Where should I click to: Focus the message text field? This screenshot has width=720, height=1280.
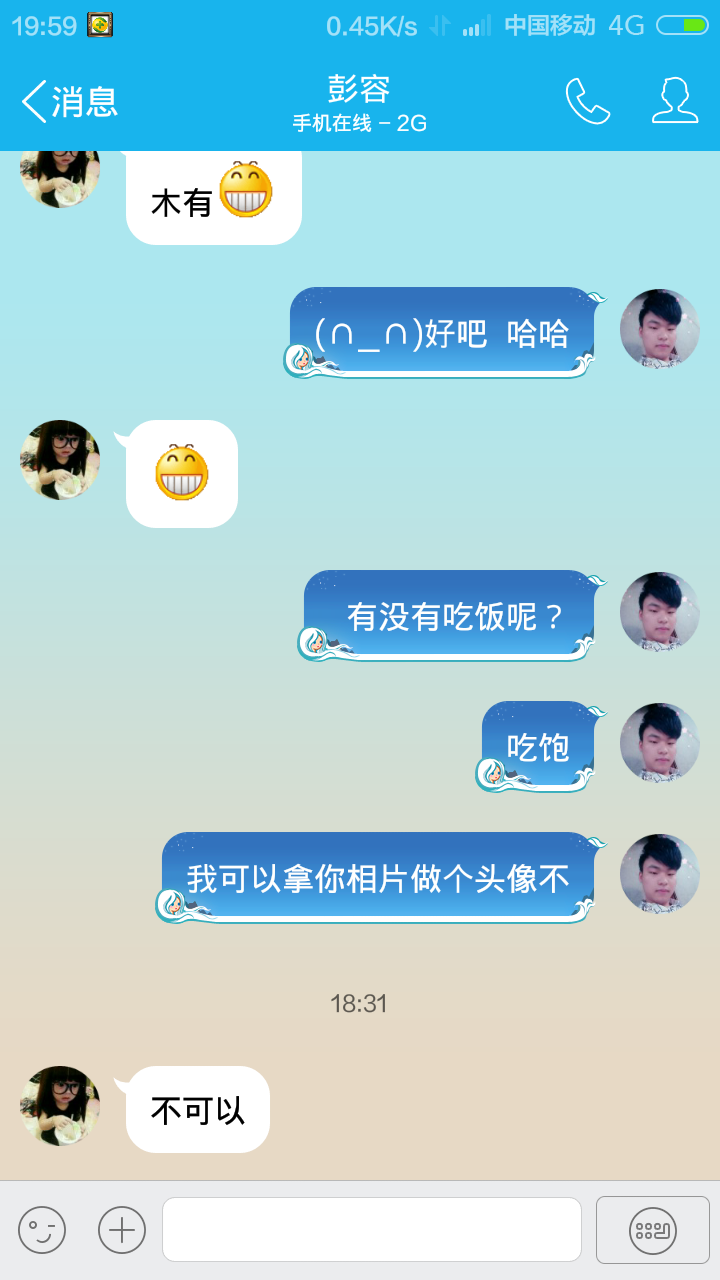(372, 1230)
